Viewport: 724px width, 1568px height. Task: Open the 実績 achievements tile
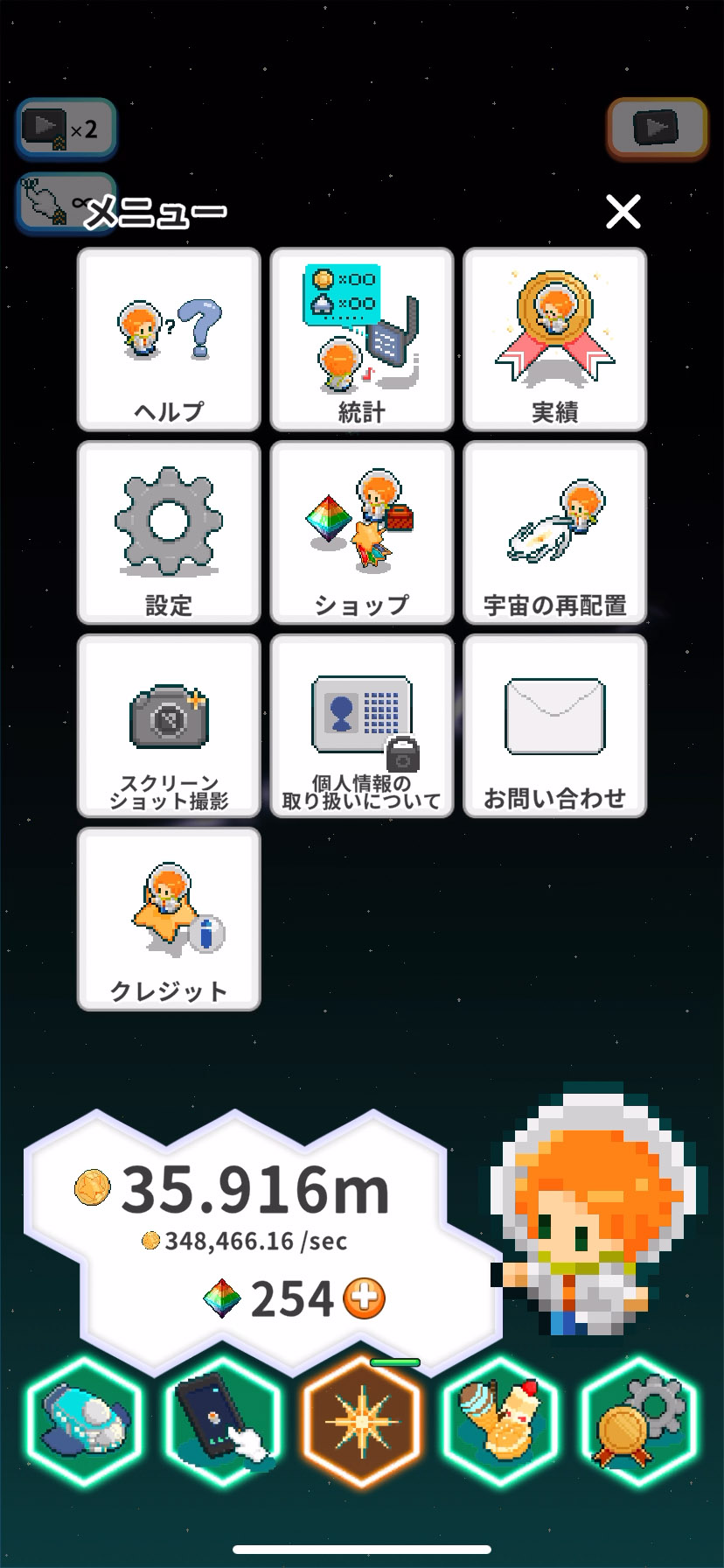[554, 339]
